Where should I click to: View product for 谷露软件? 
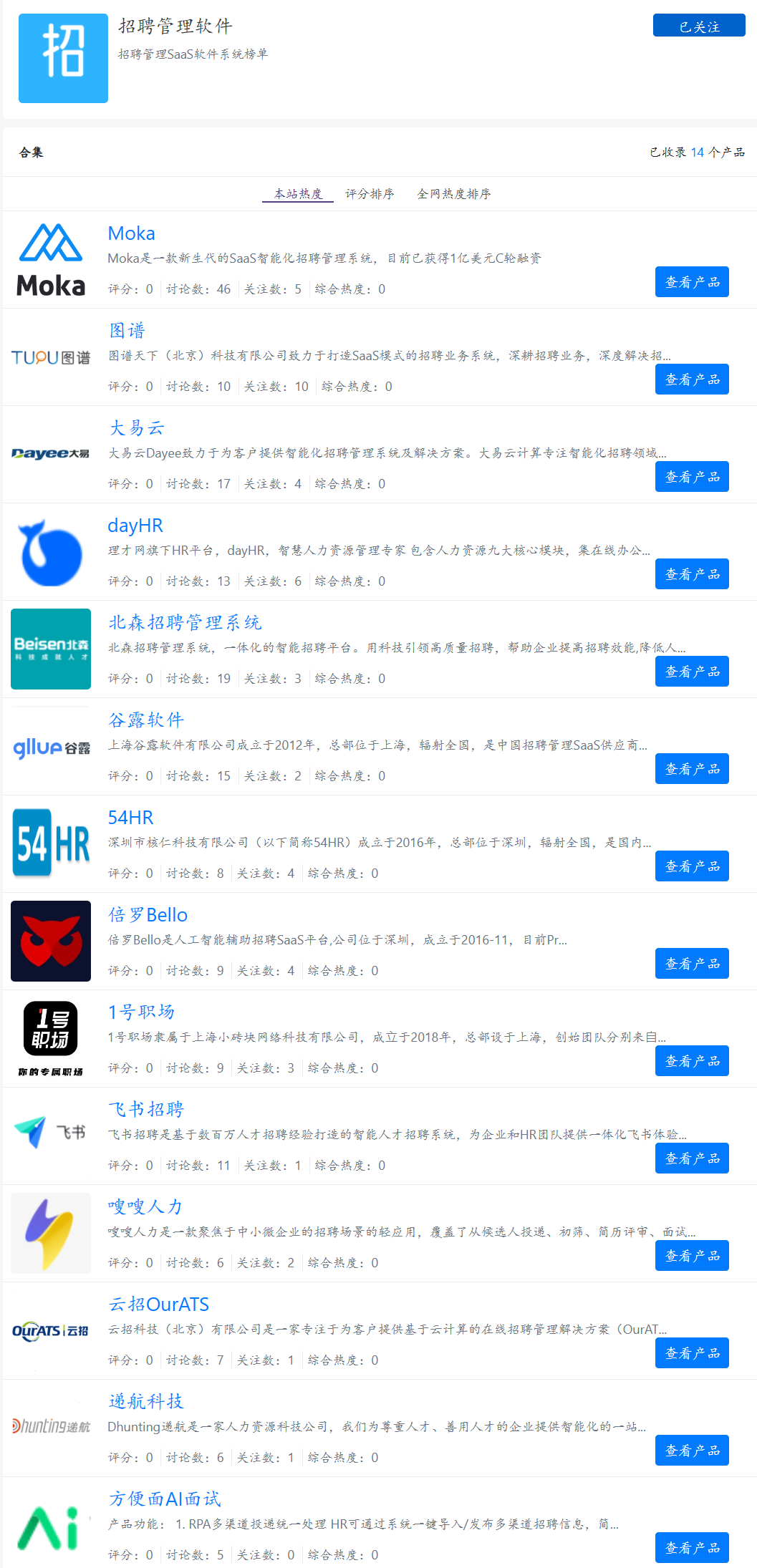click(692, 769)
